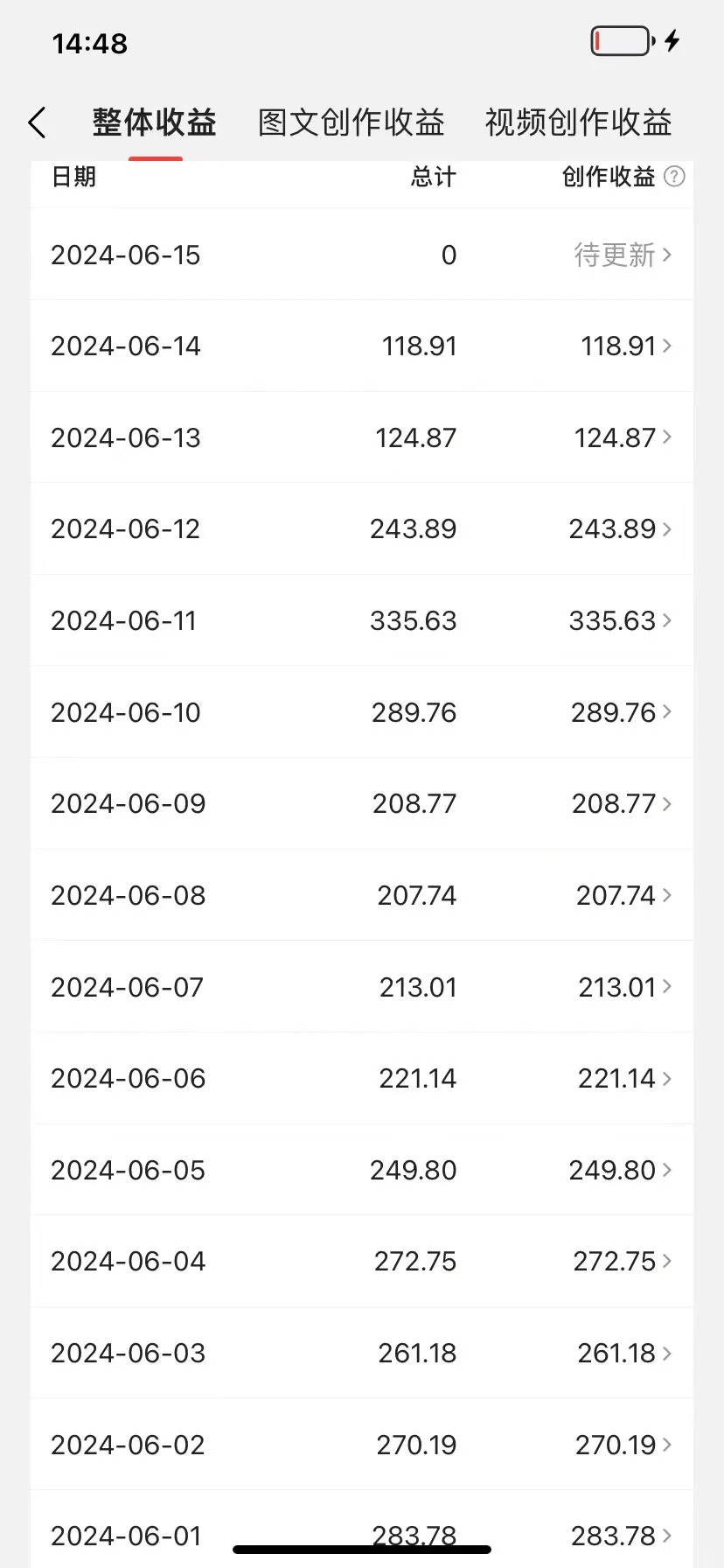Open the 创作收益 help question mark
This screenshot has width=724, height=1568.
pyautogui.click(x=674, y=177)
